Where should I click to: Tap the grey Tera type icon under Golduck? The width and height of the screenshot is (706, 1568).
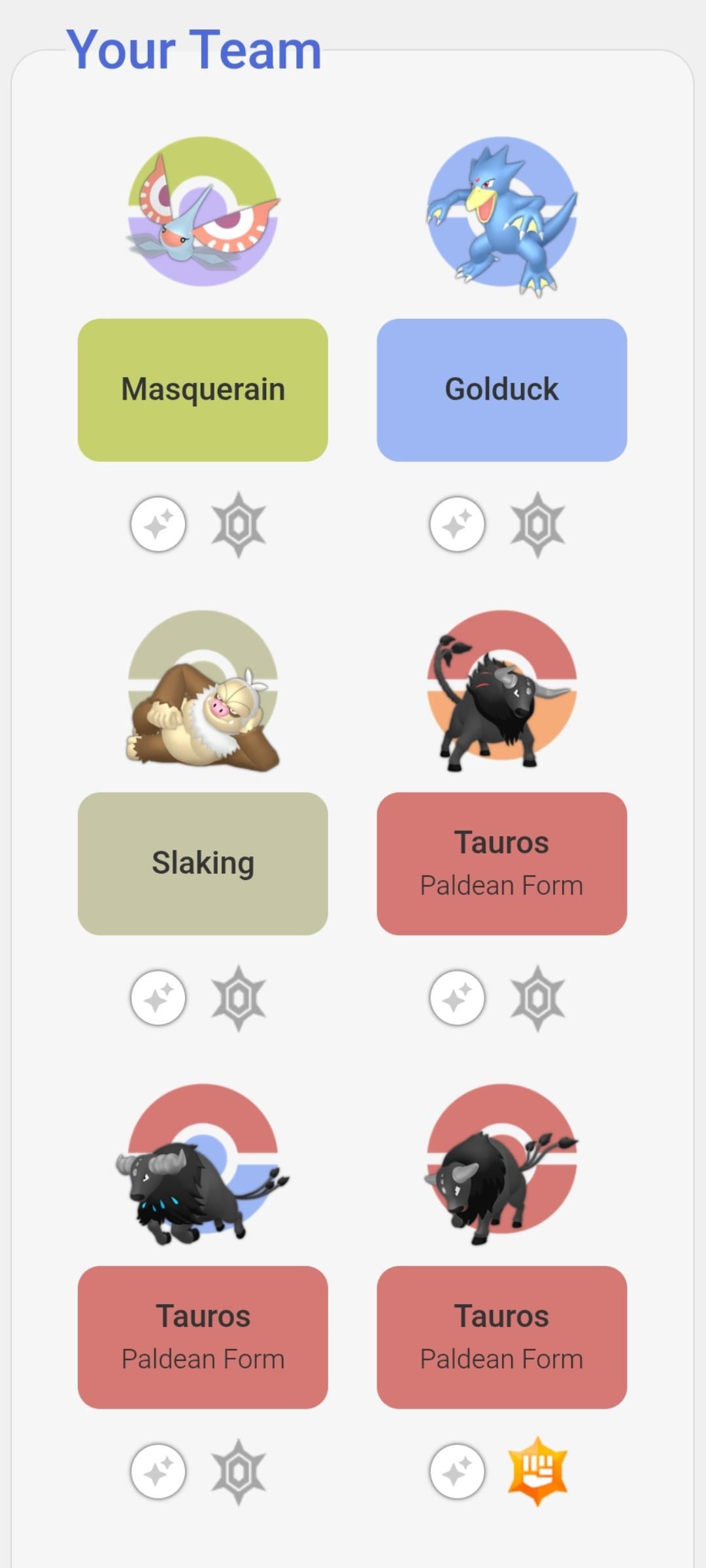(537, 525)
